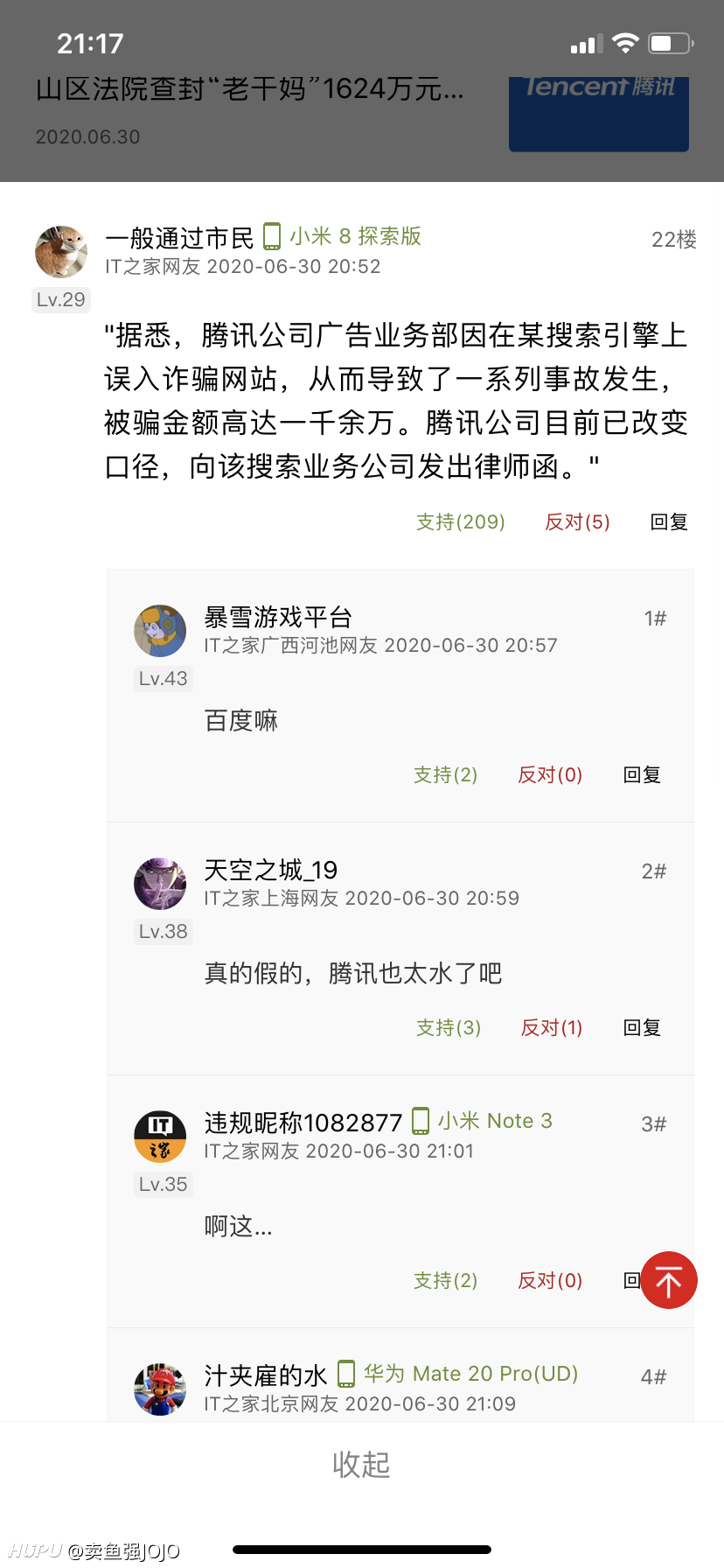The image size is (724, 1568).
Task: Support 天空之城_19's reply (3)
Action: pyautogui.click(x=449, y=1028)
